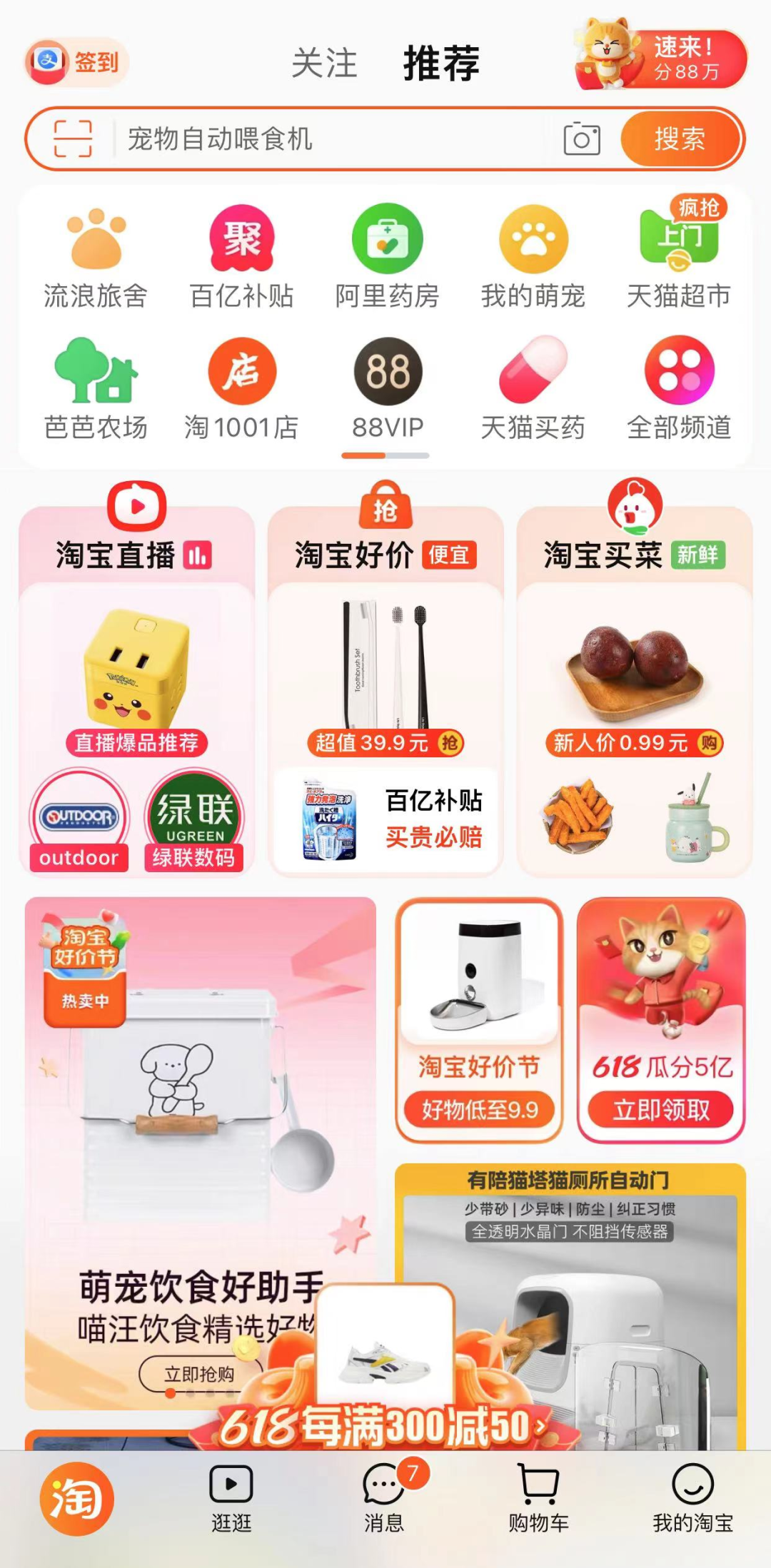Open camera image search

581,139
